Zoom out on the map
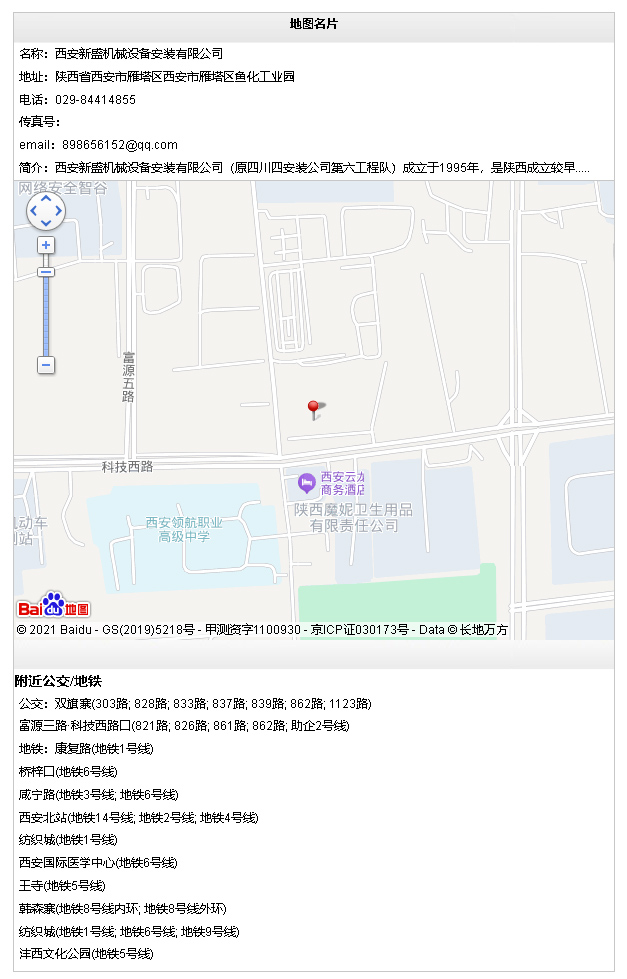Screen dimensions: 627x979 coord(46,365)
